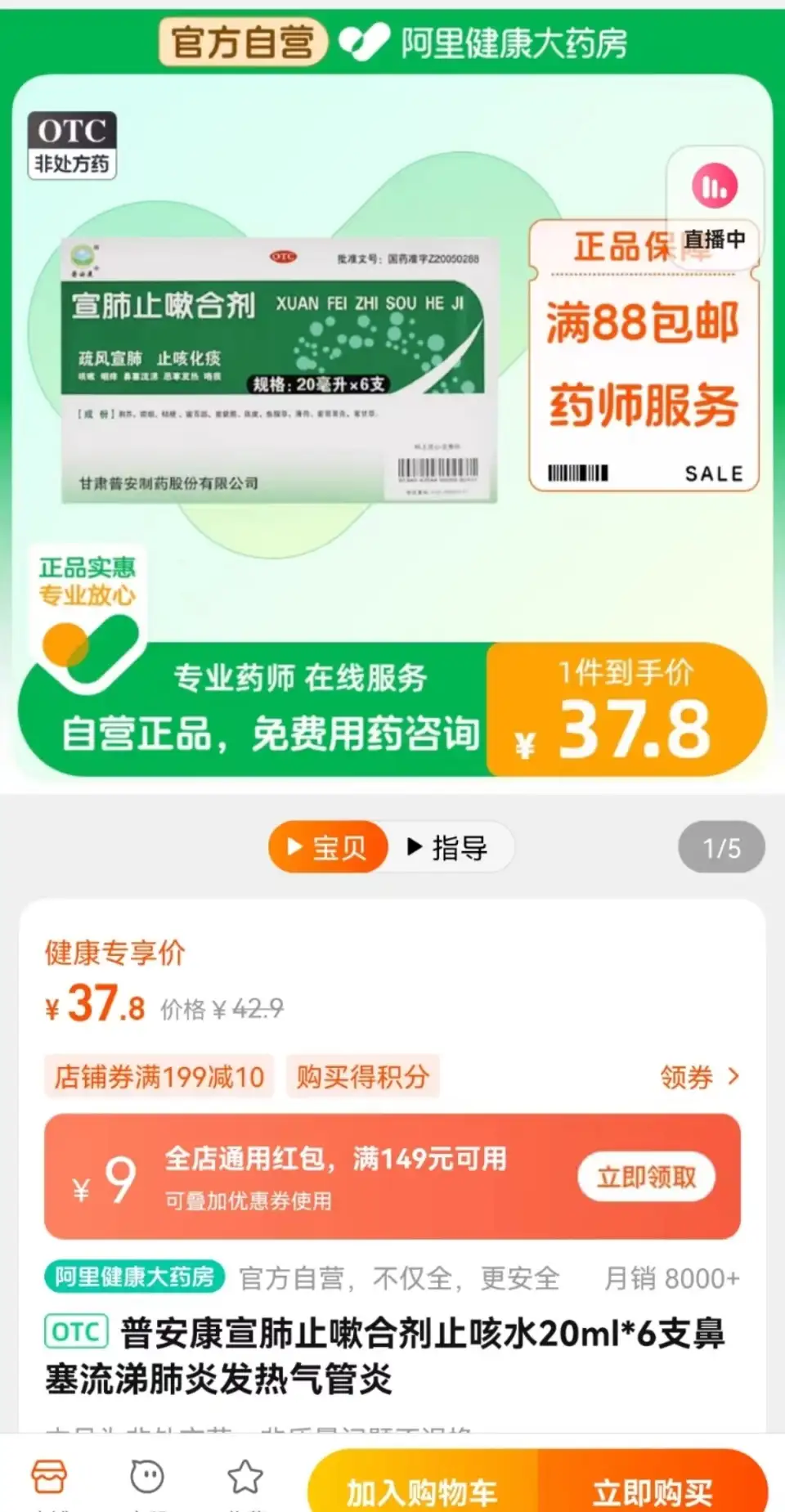The height and width of the screenshot is (1512, 785).
Task: Open the 店铺券满199减10 coupon chip
Action: point(159,1077)
